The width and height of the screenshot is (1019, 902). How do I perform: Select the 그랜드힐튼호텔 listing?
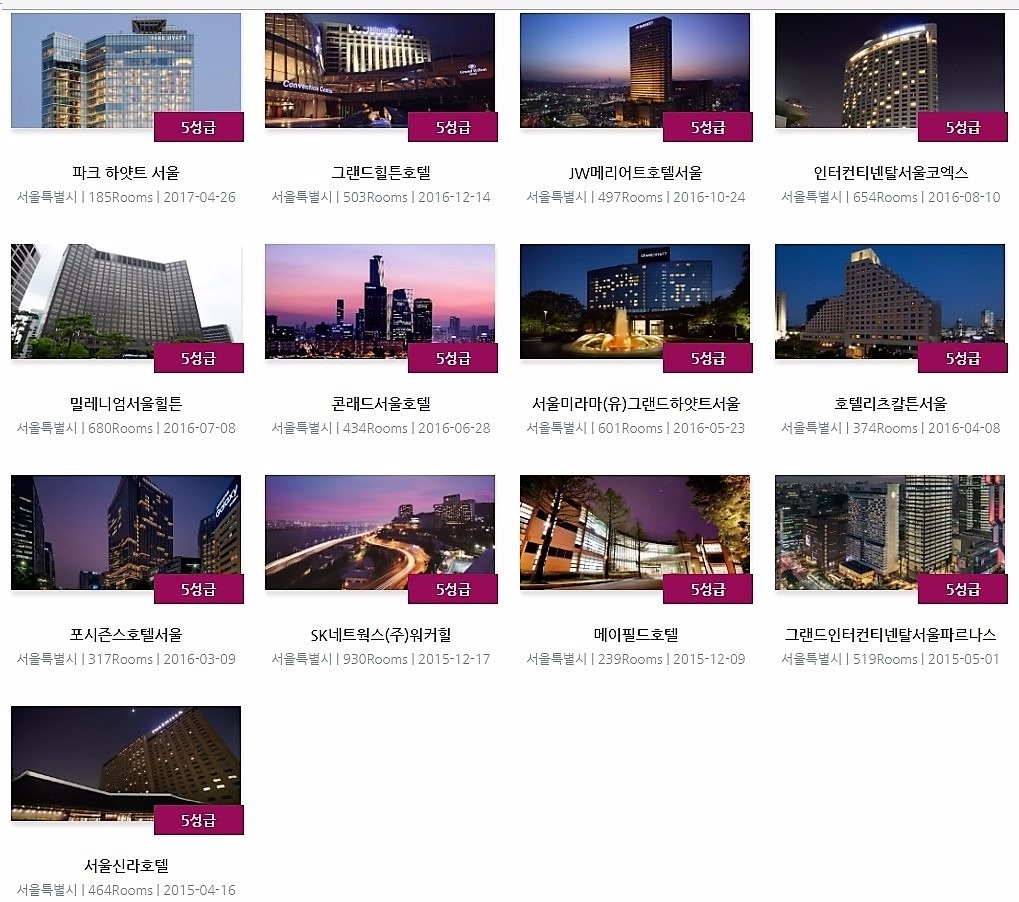[x=380, y=71]
